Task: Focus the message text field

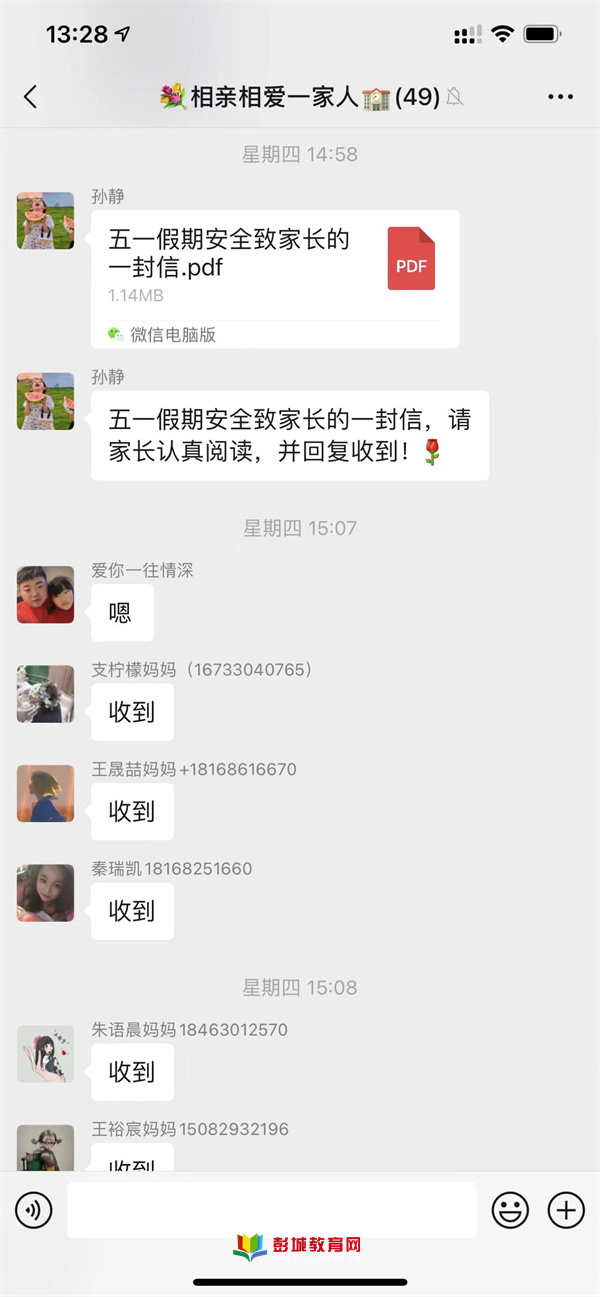Action: pos(271,1210)
